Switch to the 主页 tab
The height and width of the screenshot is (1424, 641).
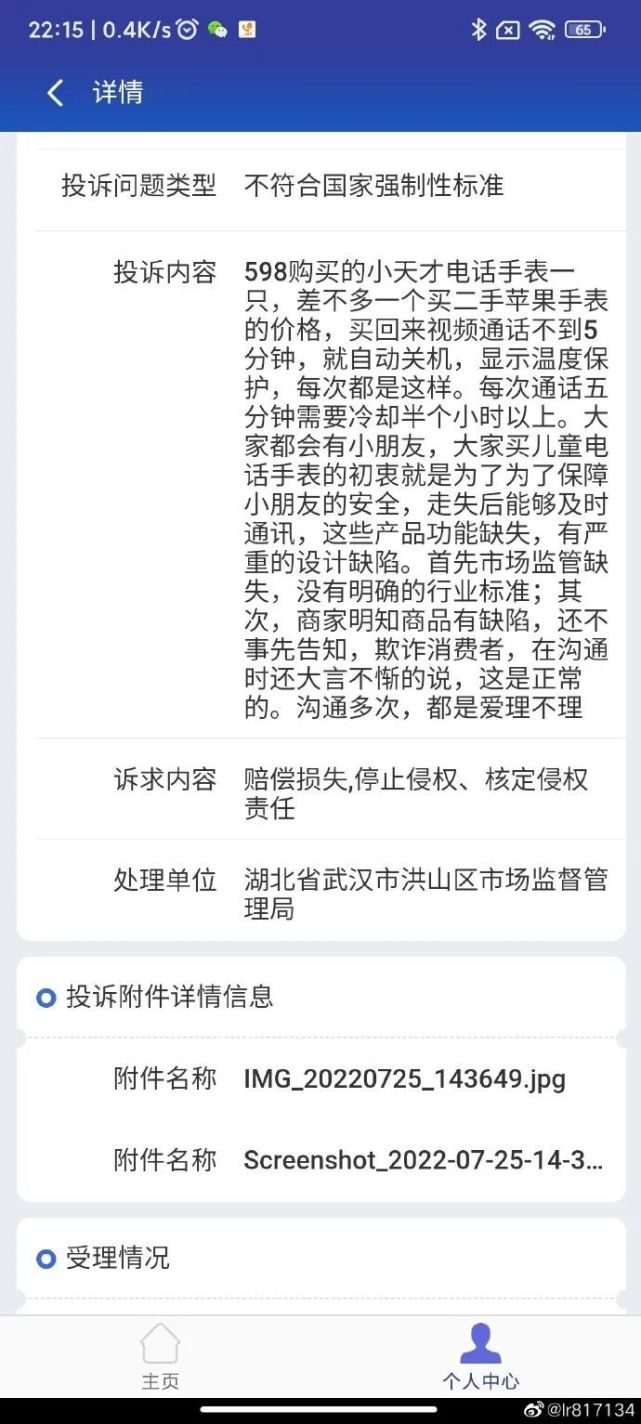tap(160, 1356)
